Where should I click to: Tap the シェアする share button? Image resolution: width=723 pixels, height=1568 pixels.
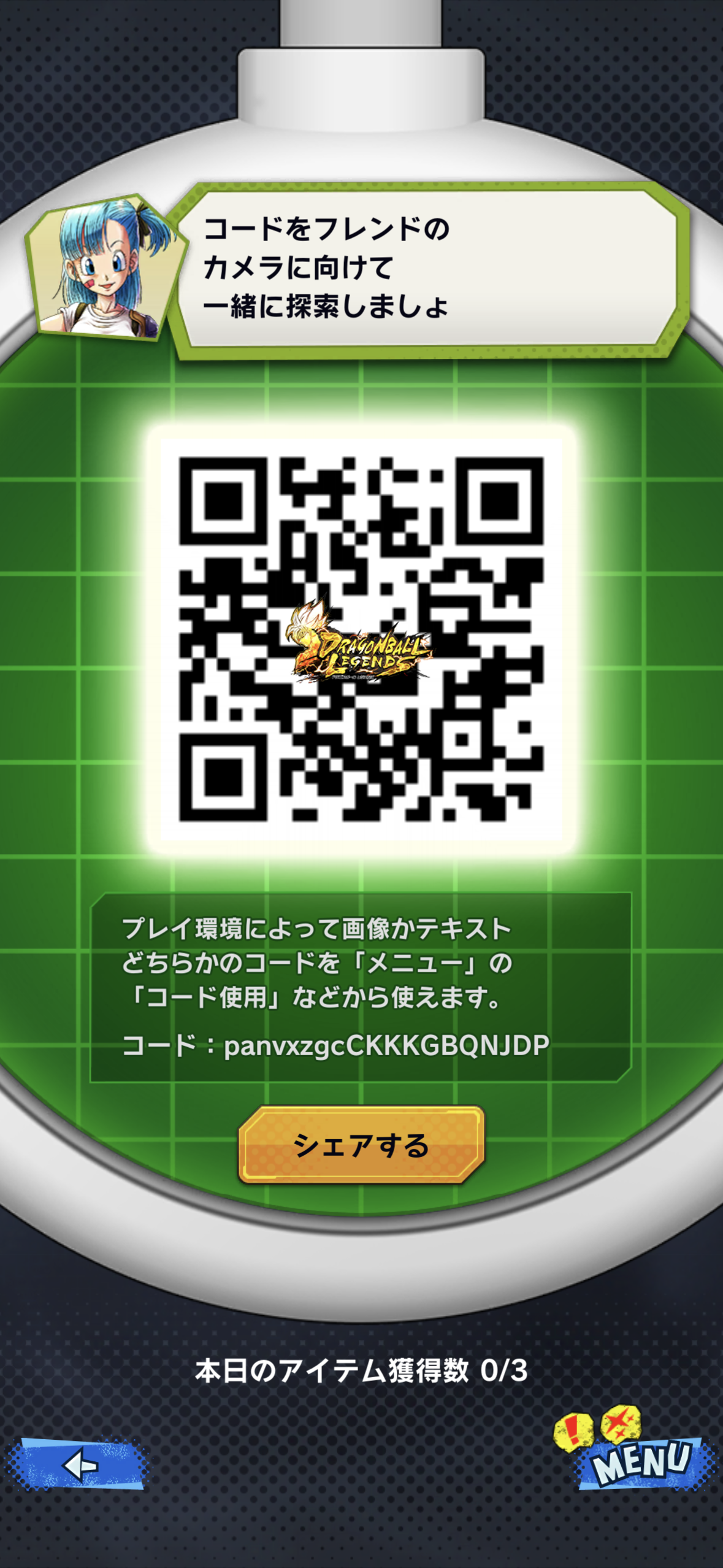point(361,1145)
